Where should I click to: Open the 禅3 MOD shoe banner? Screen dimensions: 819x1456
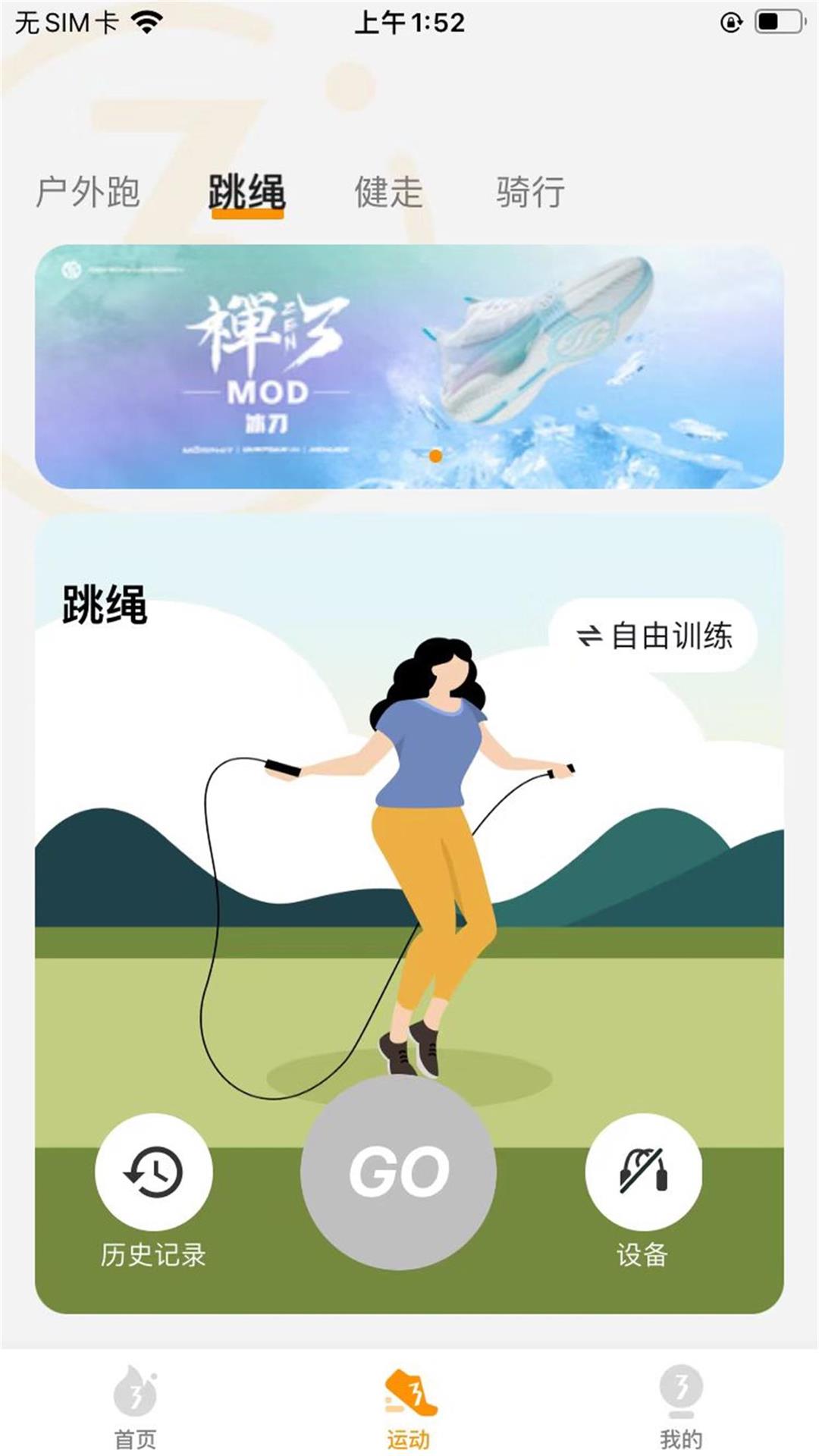(409, 366)
